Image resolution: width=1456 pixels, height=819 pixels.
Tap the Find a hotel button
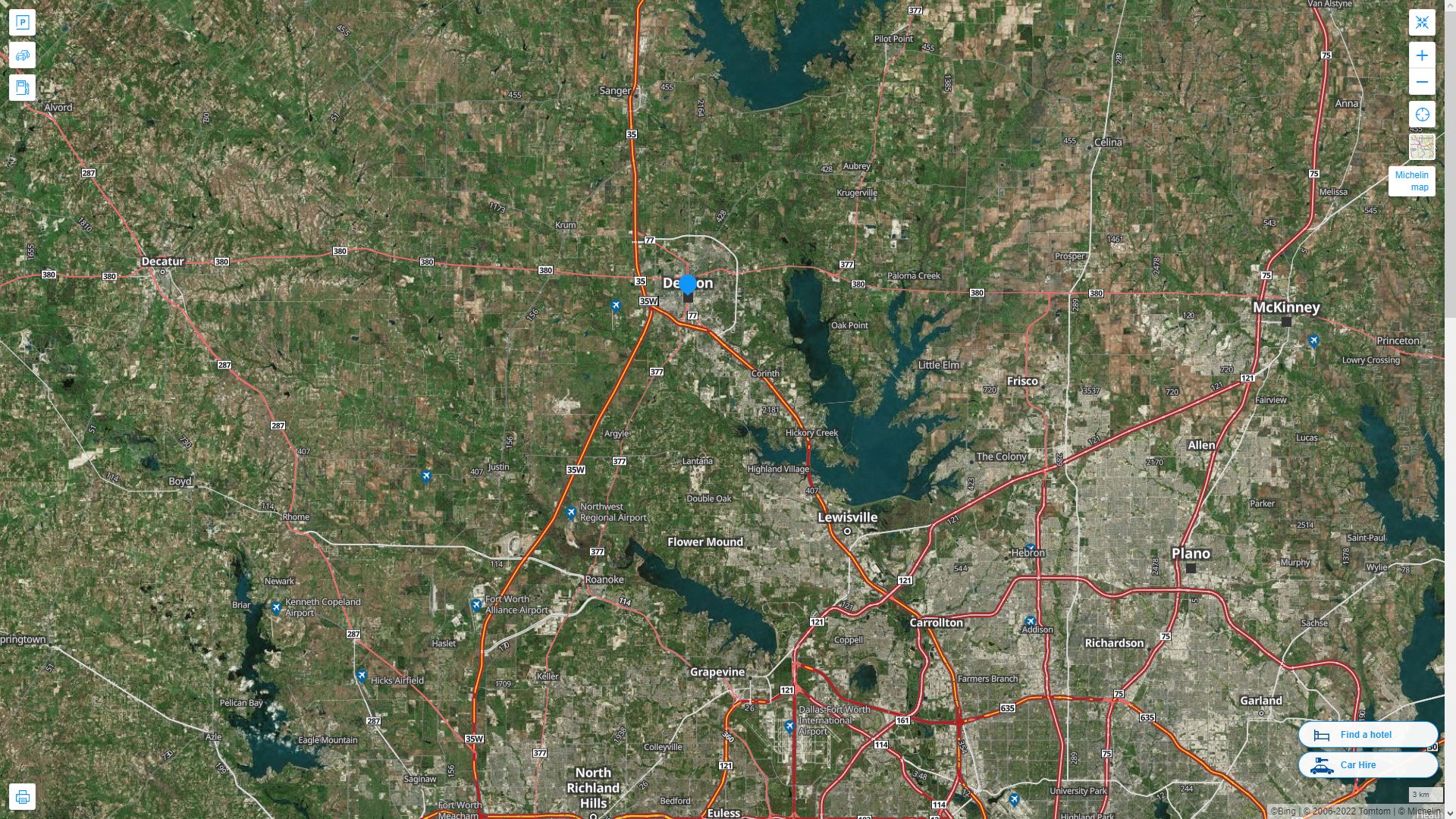click(x=1367, y=734)
